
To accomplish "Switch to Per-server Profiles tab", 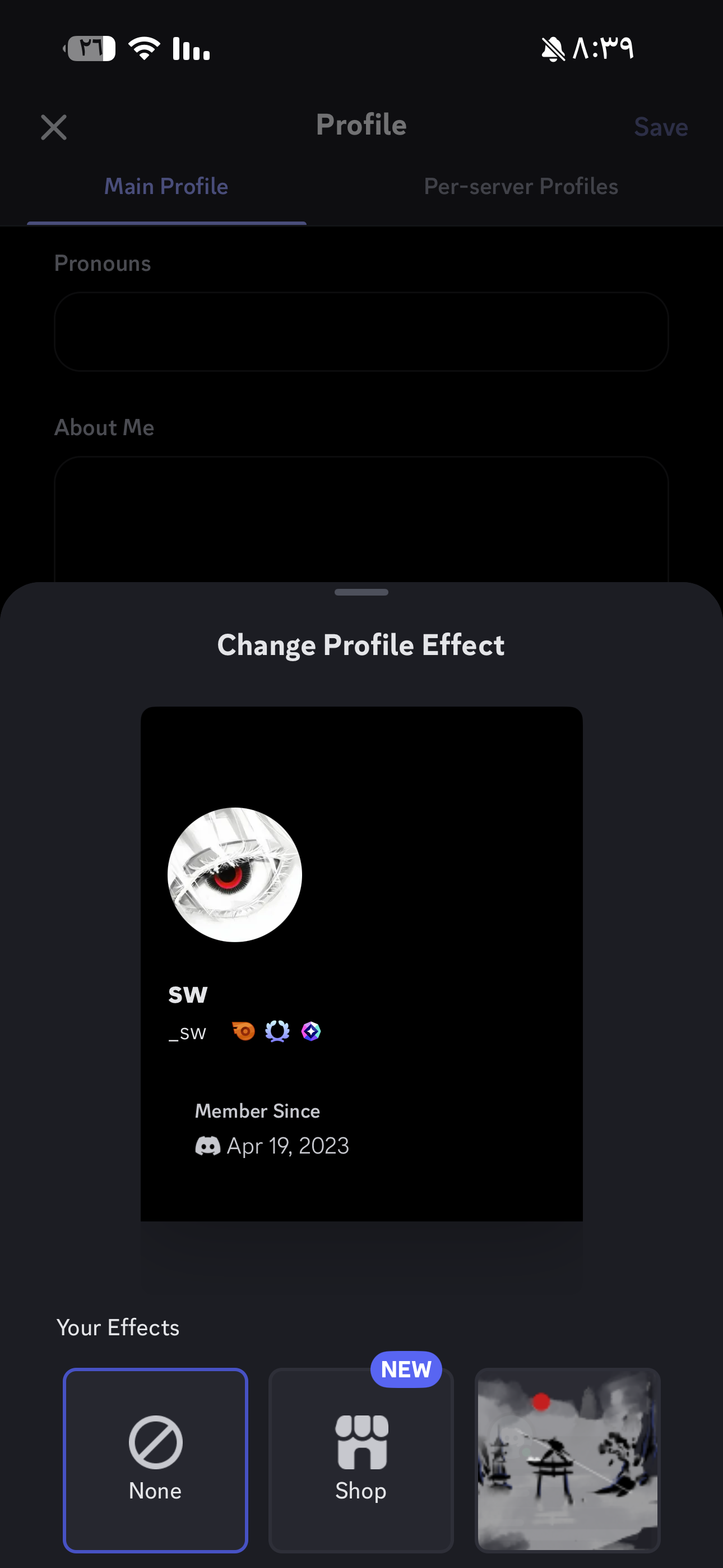I will click(520, 186).
